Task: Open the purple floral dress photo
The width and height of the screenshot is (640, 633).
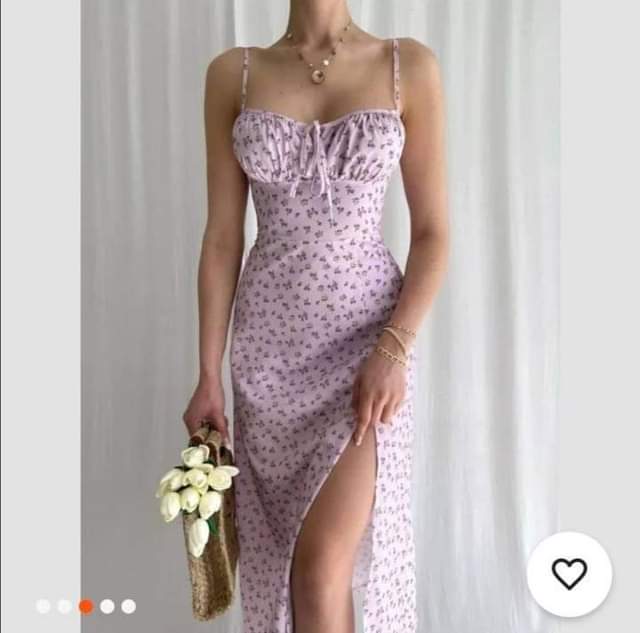Action: point(320,300)
